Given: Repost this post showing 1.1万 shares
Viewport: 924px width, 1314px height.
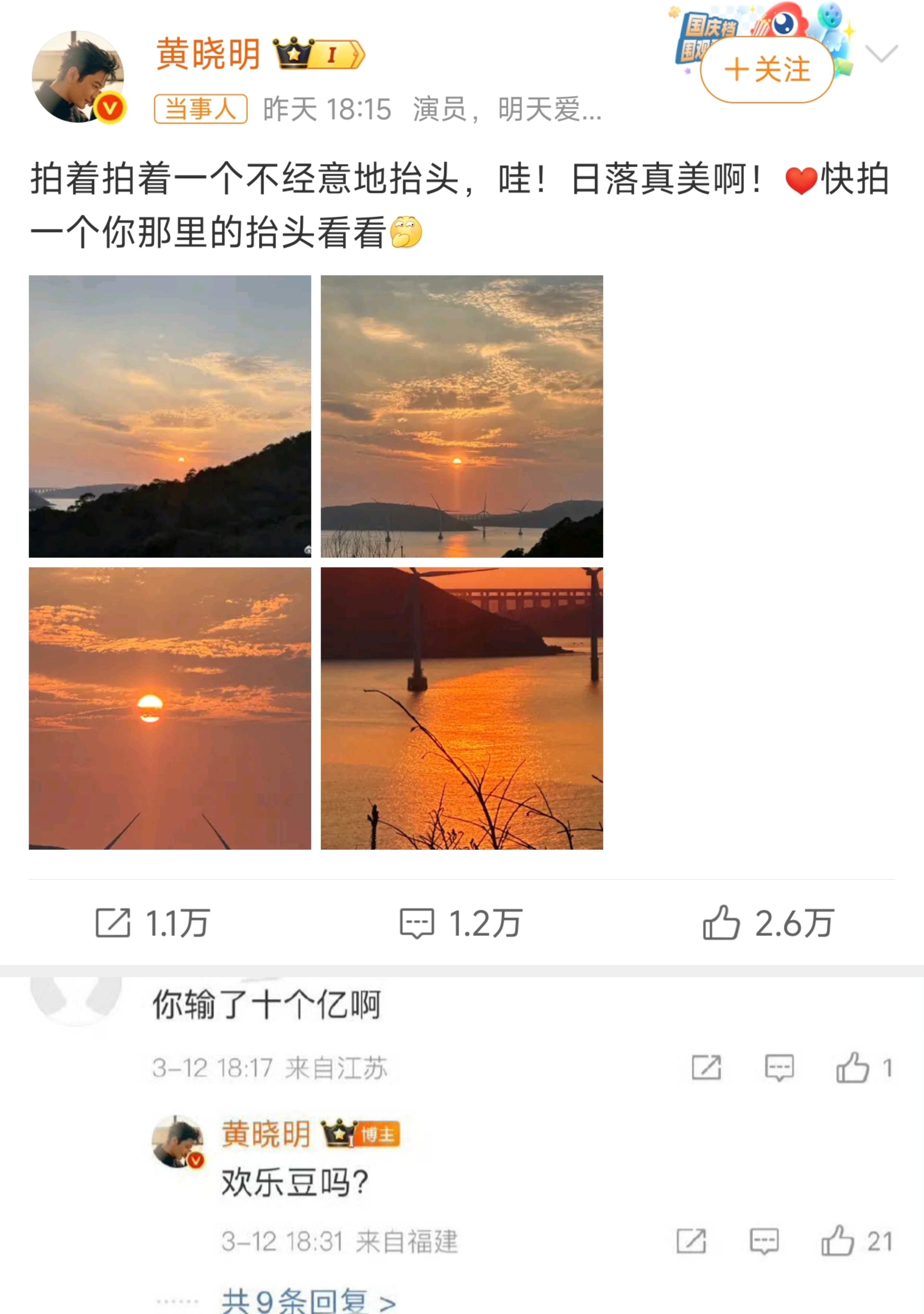Looking at the screenshot, I should pos(152,923).
